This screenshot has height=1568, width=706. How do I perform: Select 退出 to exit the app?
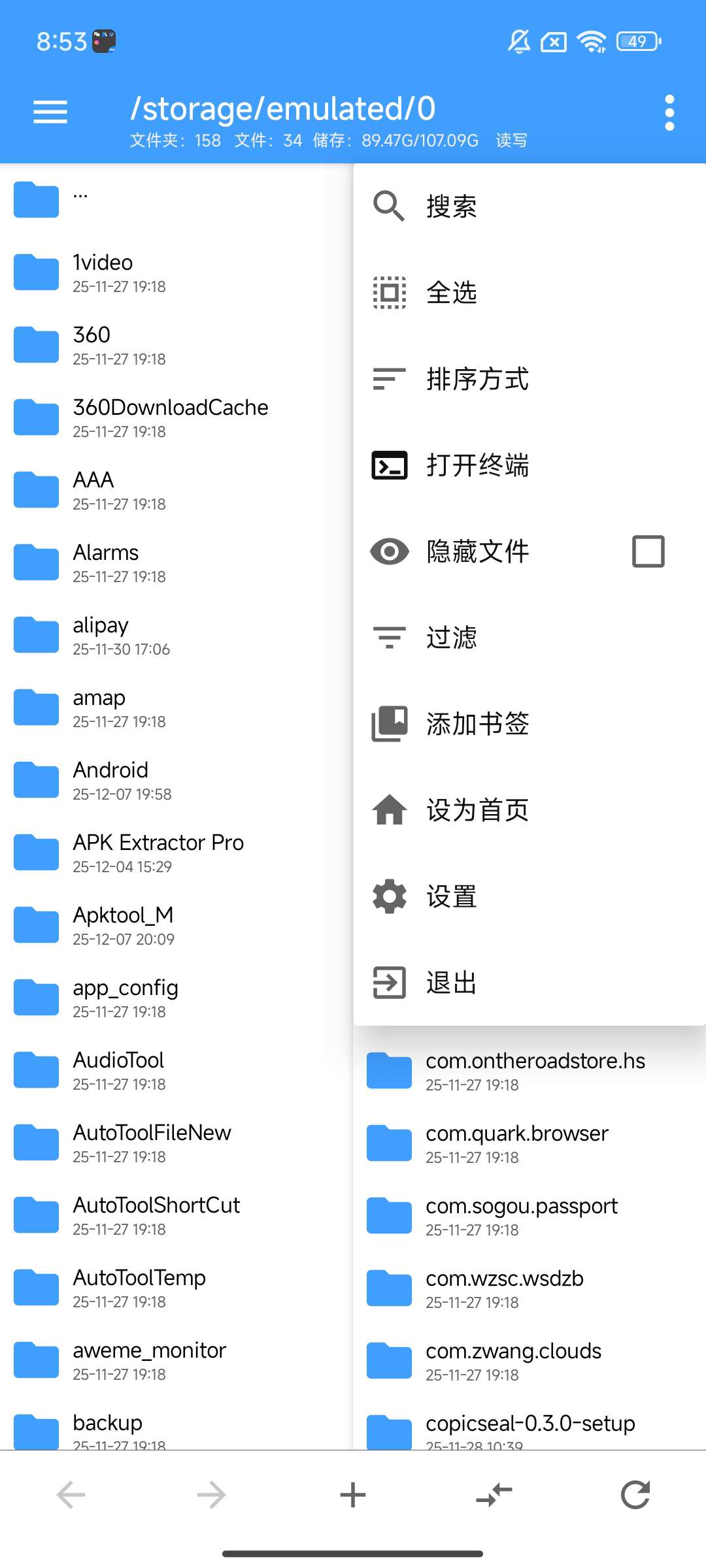[452, 983]
